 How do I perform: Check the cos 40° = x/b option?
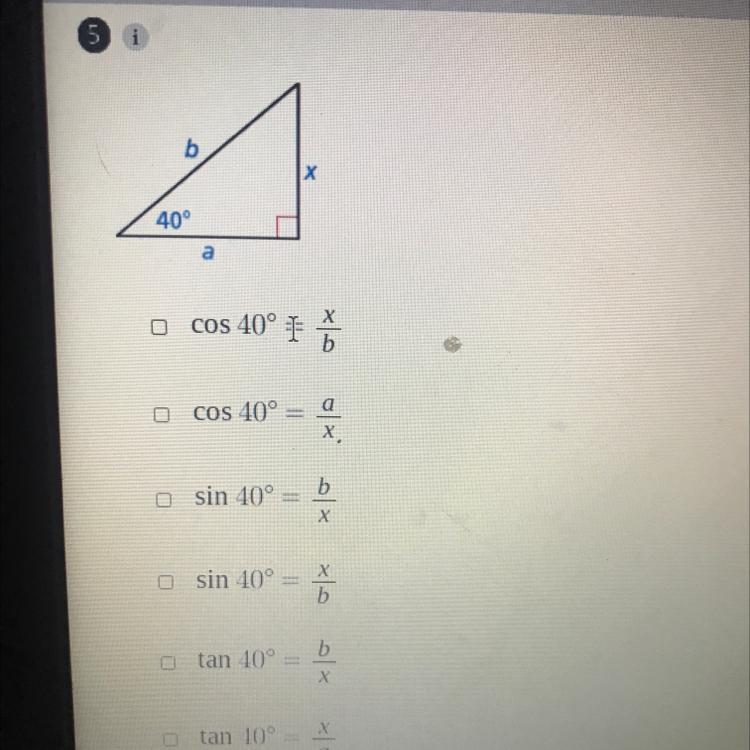coord(158,327)
